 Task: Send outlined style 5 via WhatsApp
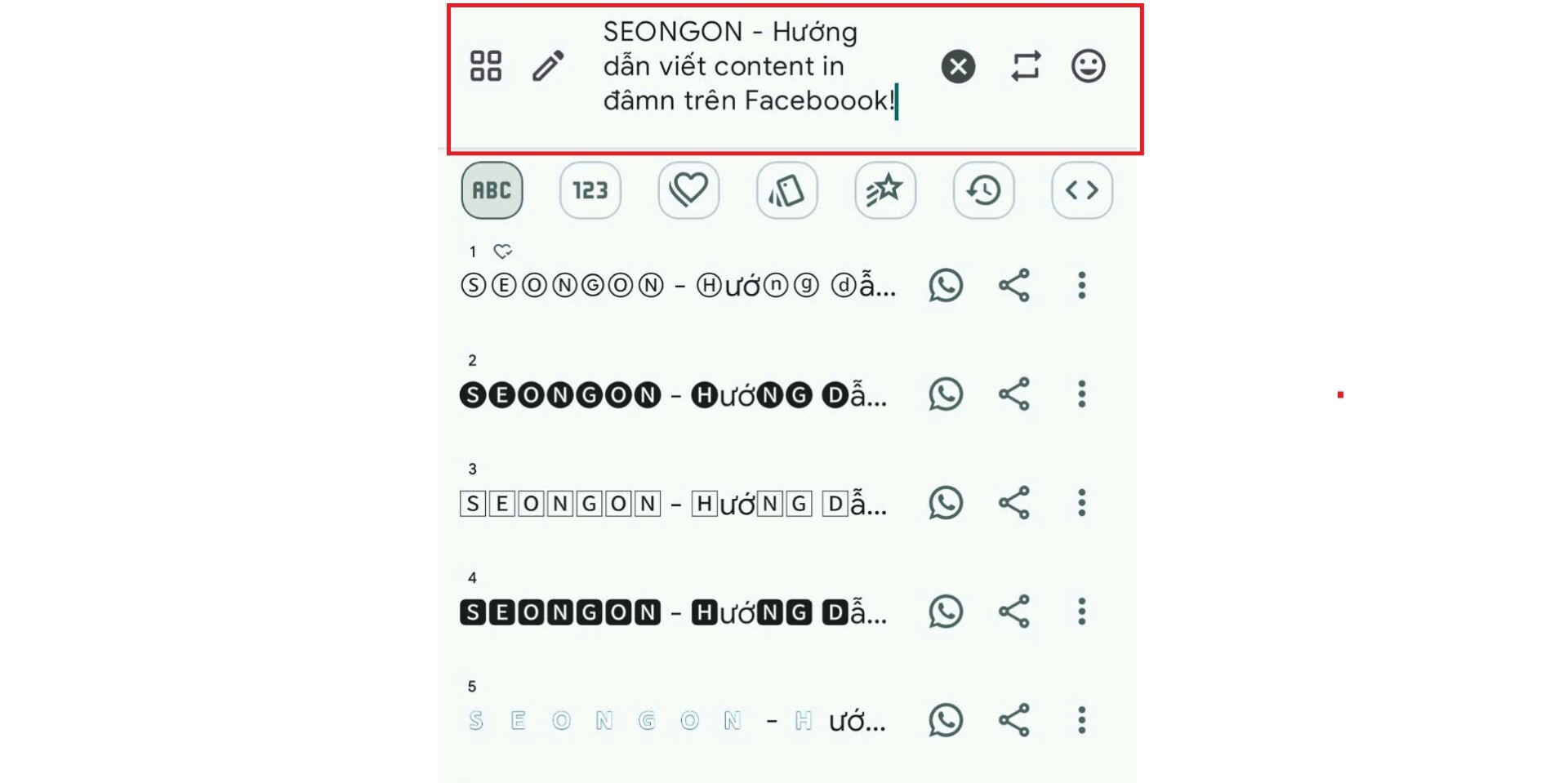(x=946, y=720)
